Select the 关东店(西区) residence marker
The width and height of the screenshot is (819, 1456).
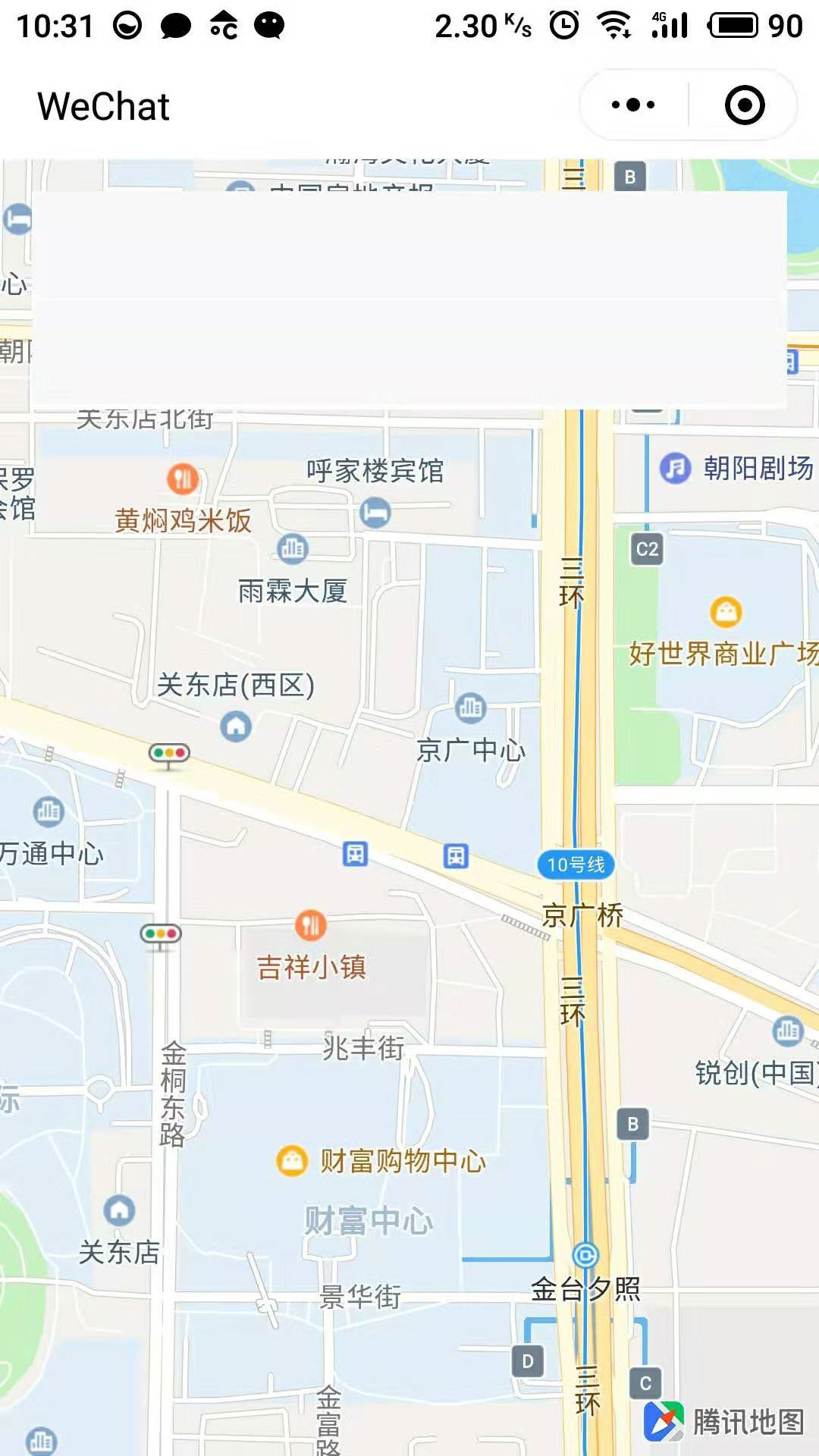236,726
